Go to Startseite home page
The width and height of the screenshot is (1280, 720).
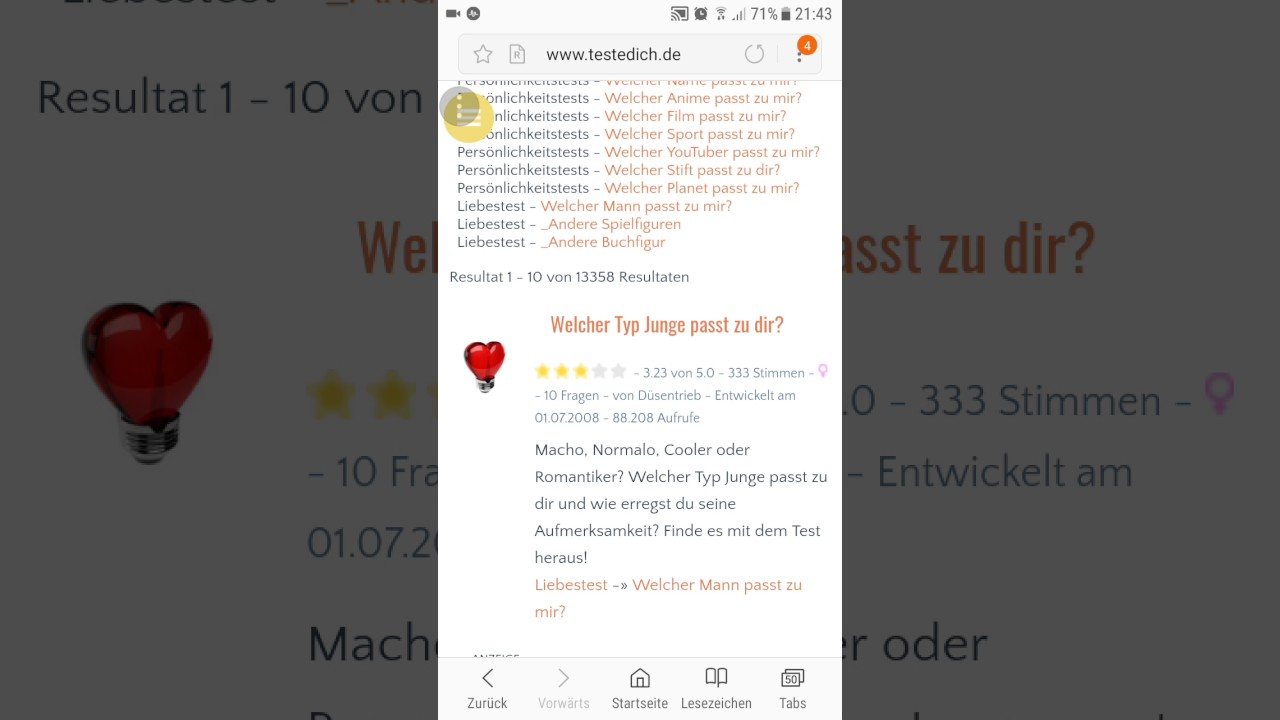[640, 689]
